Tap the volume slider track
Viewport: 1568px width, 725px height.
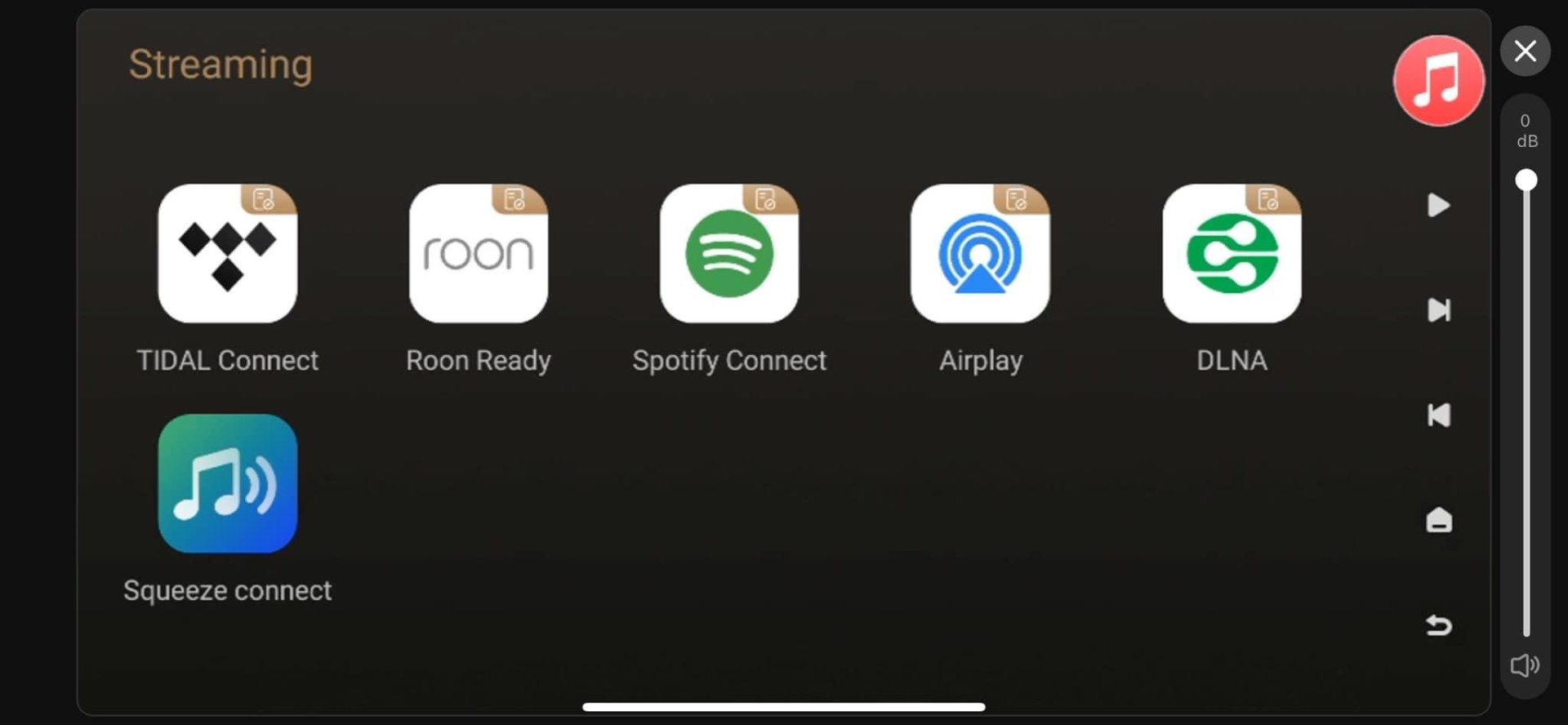click(x=1526, y=408)
